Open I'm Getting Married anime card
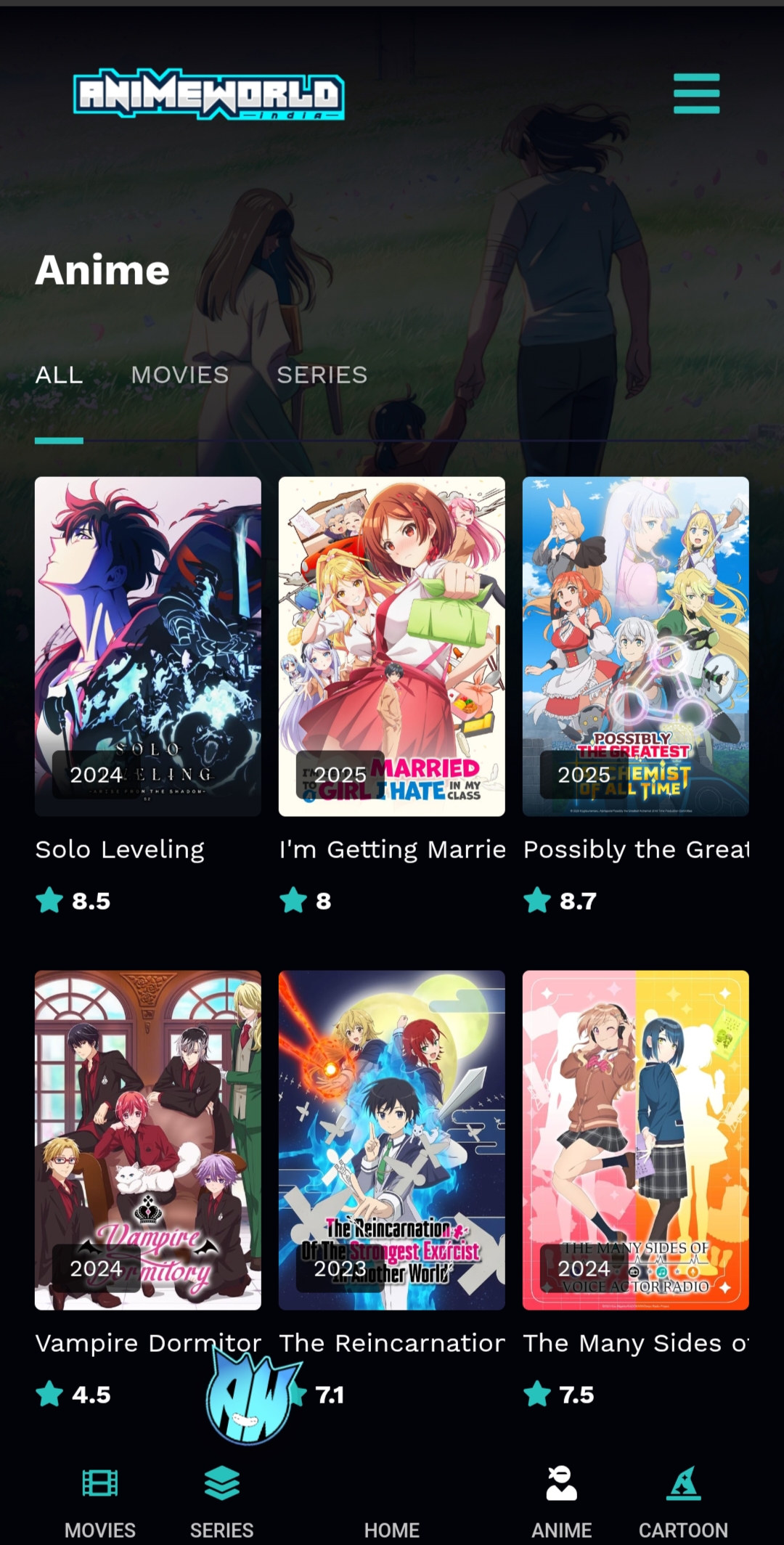The height and width of the screenshot is (1545, 784). (x=392, y=646)
